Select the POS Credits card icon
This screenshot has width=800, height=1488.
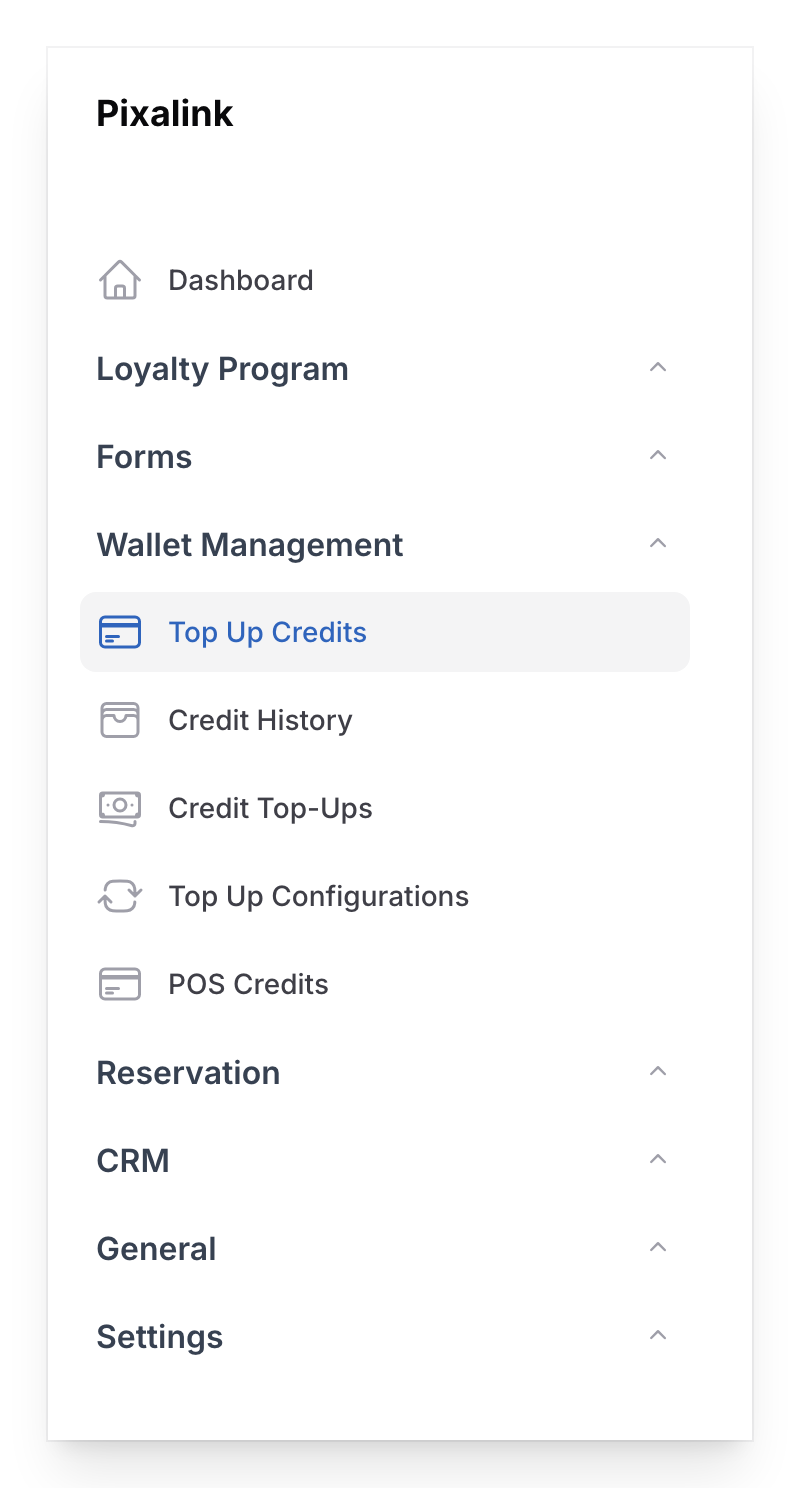[119, 984]
